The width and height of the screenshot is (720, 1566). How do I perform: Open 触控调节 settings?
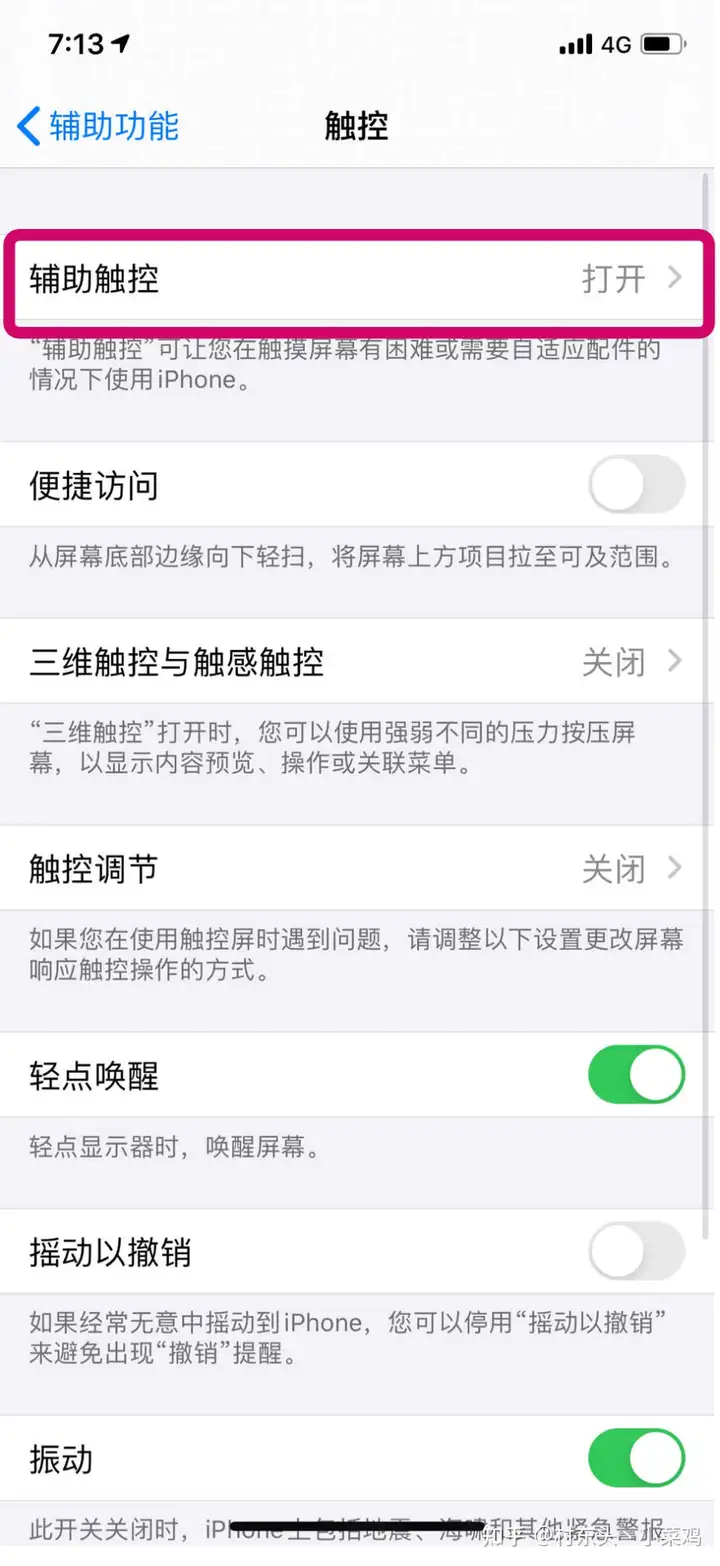point(358,868)
